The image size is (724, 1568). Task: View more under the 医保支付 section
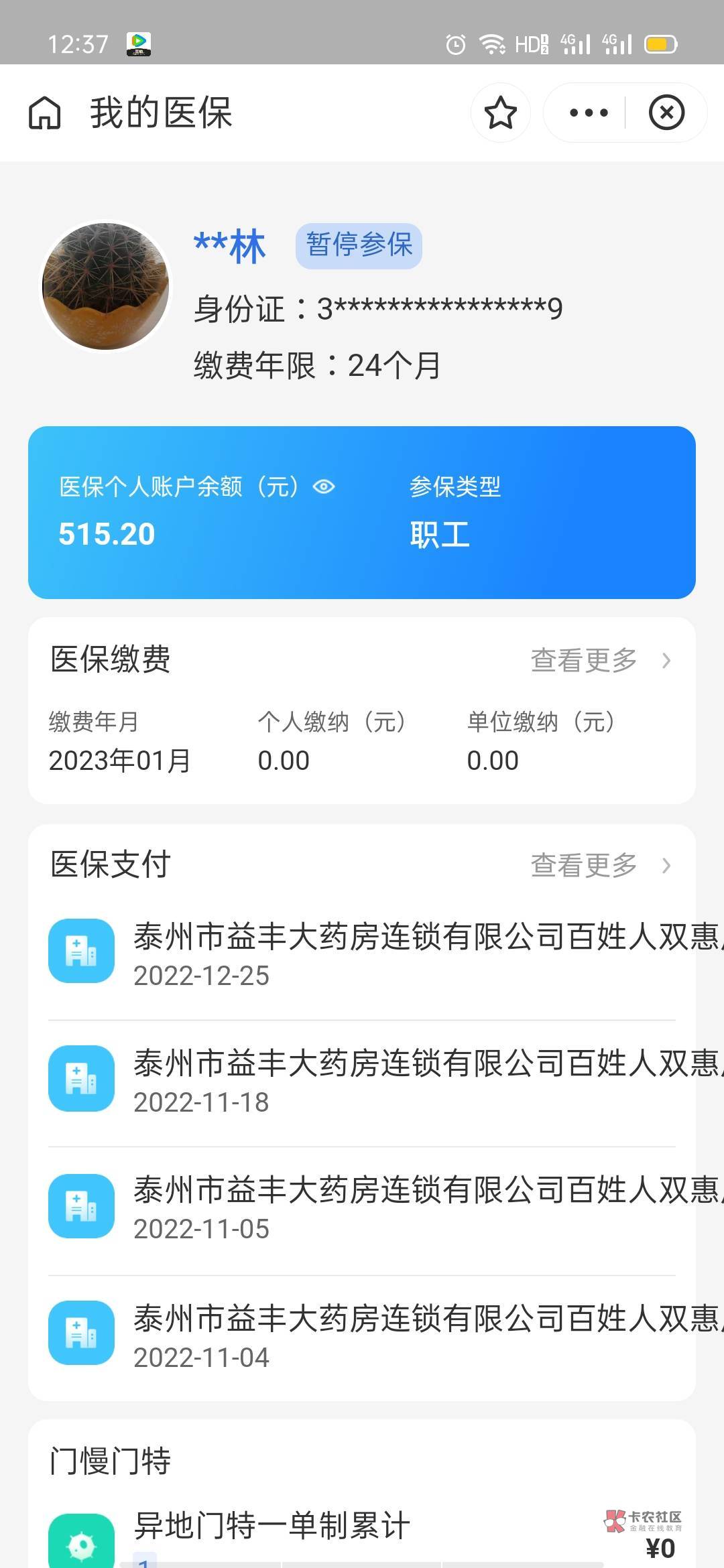(x=600, y=865)
